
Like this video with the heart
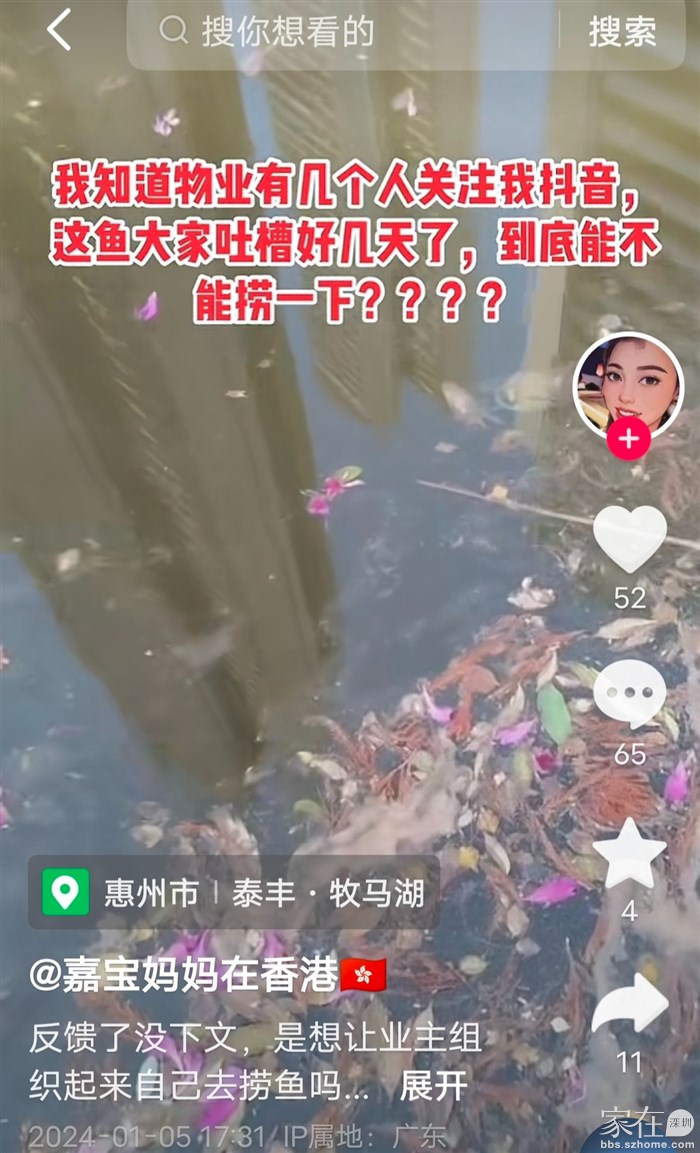(x=630, y=539)
